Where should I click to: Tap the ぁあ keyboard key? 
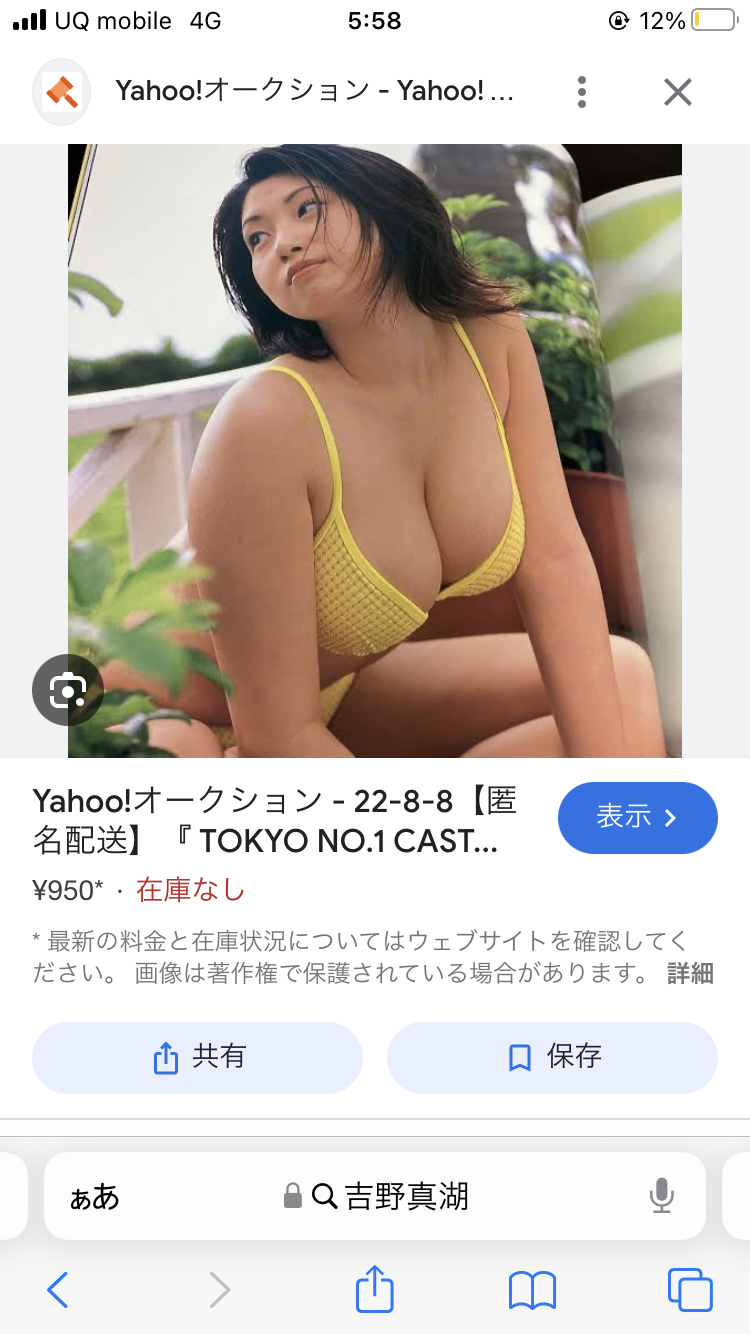click(93, 1196)
